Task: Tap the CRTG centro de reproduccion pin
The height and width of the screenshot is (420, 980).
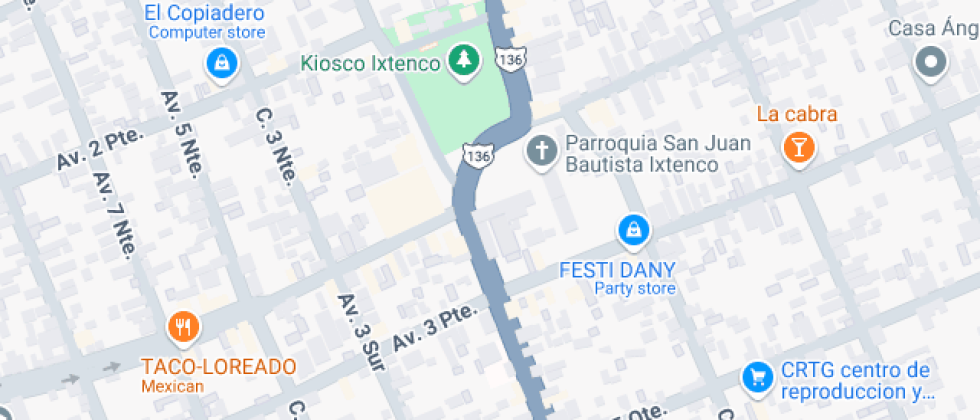Action: pos(758,378)
